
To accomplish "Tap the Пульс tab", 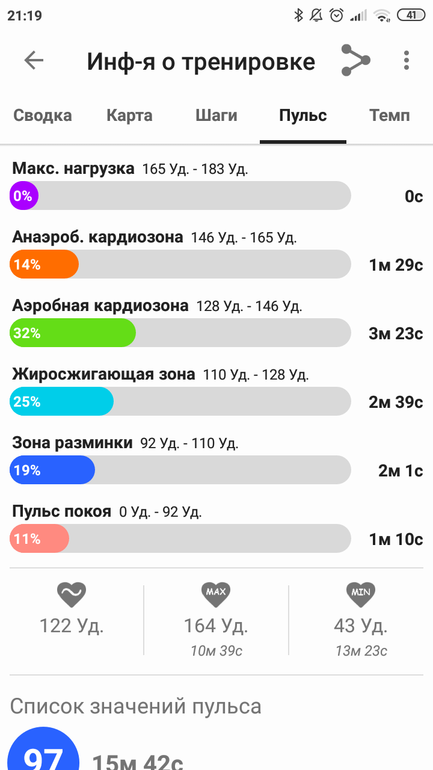I will 303,116.
